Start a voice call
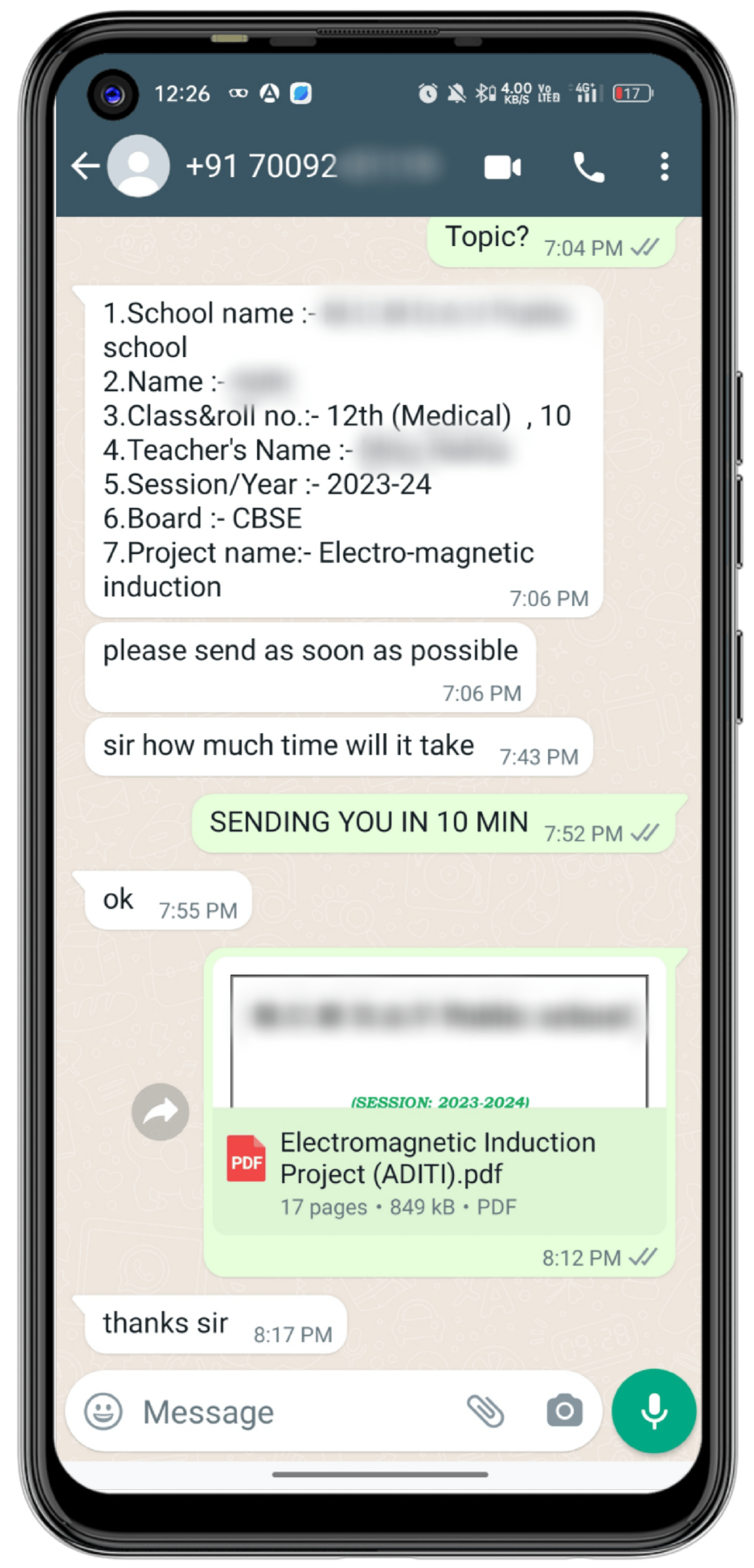Image resolution: width=754 pixels, height=1568 pixels. pos(588,167)
